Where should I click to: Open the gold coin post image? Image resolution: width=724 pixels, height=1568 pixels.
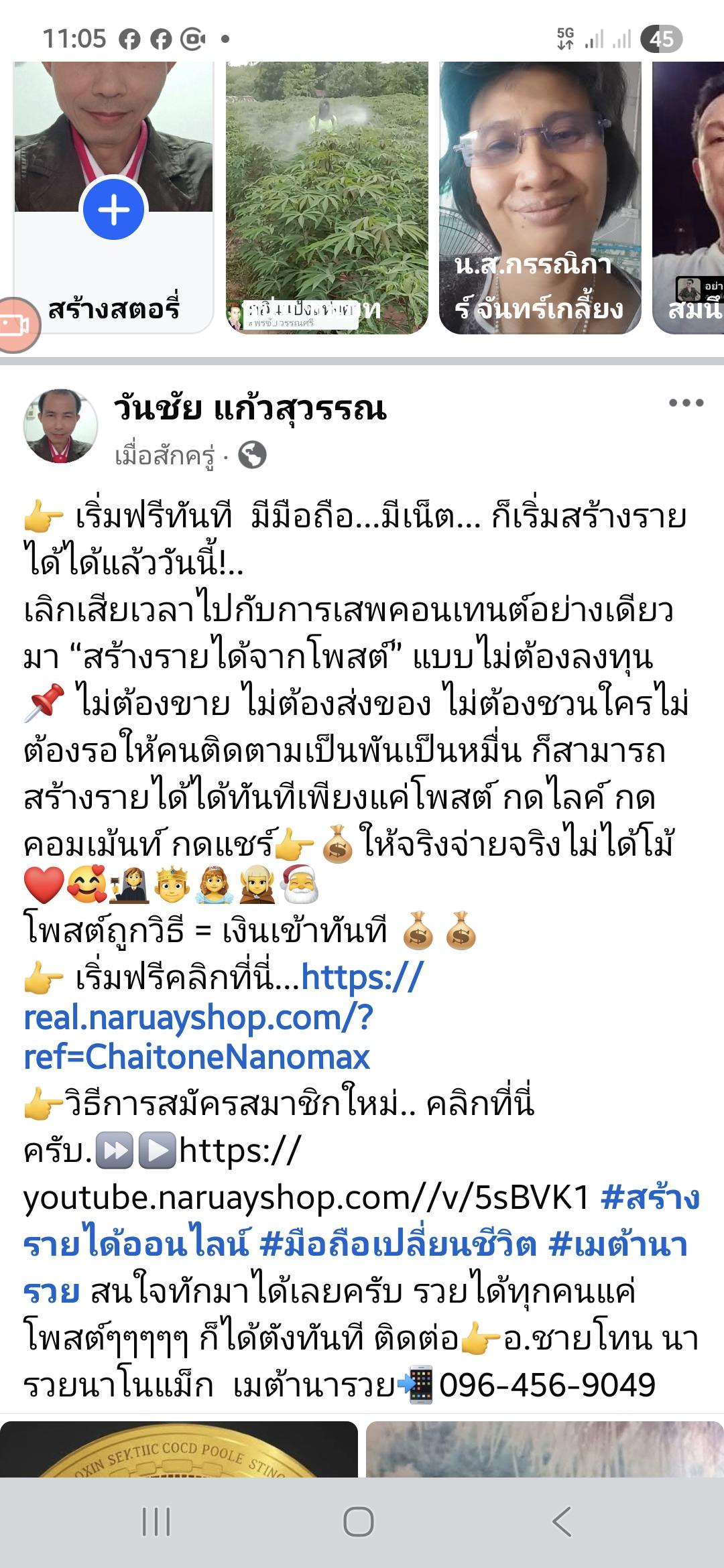178,1449
